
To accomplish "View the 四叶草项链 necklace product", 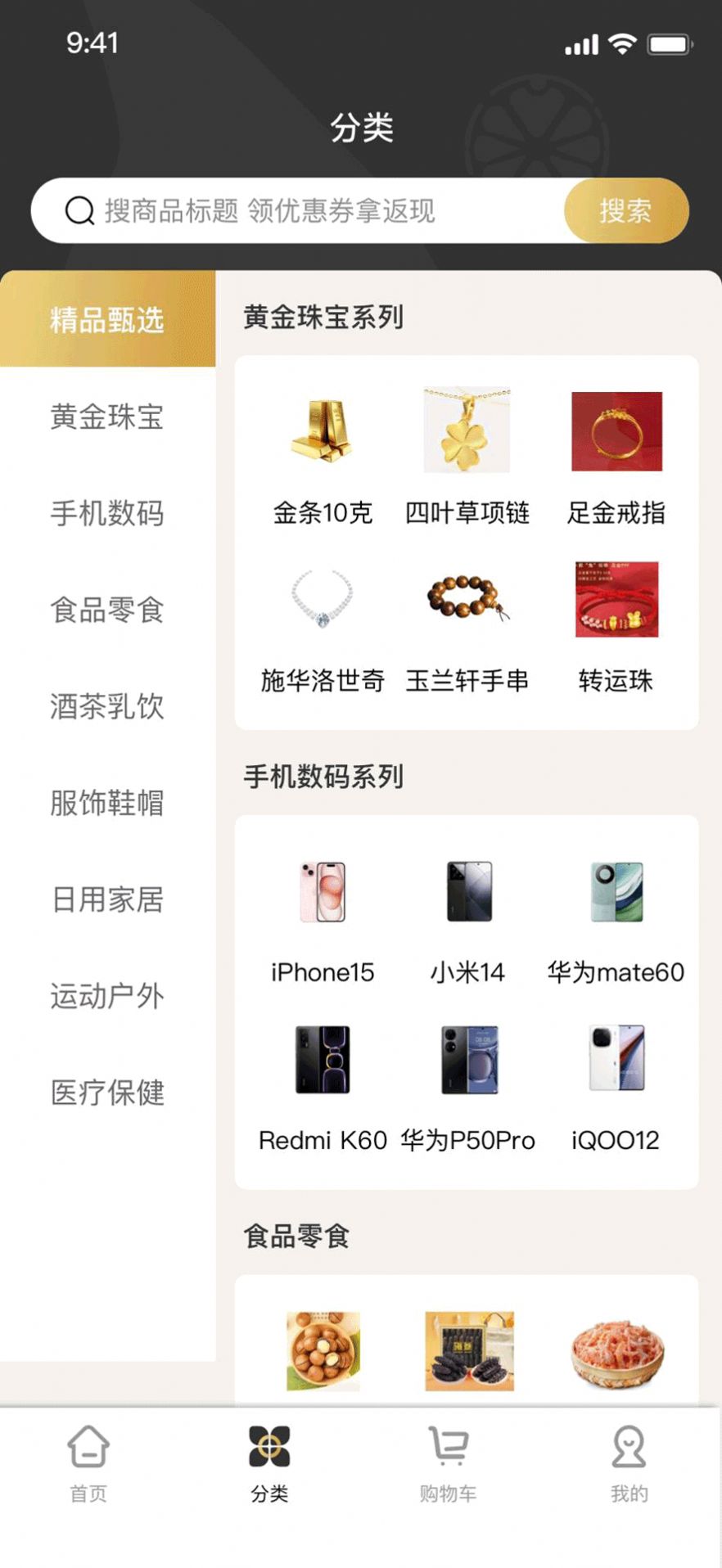I will pos(468,431).
